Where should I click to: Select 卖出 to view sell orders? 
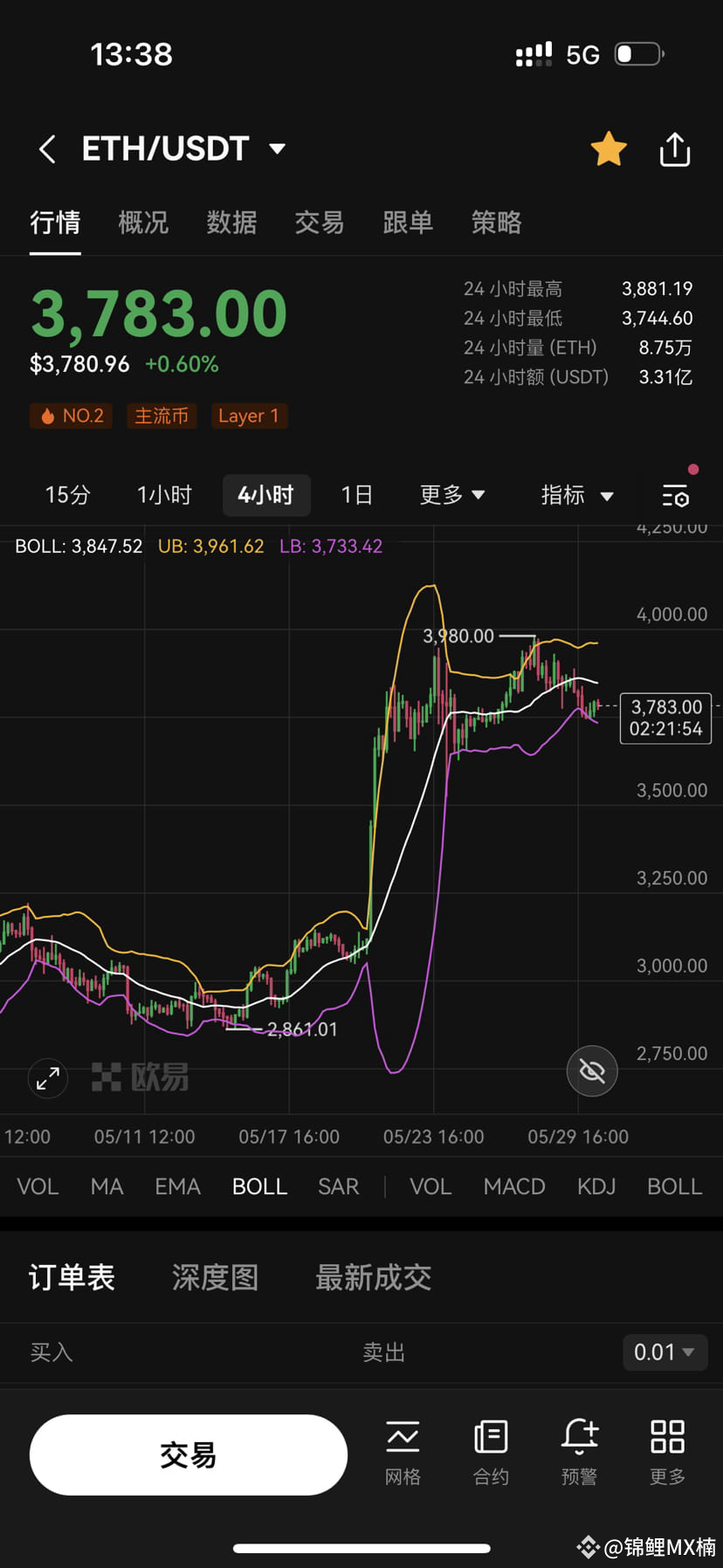click(382, 1351)
